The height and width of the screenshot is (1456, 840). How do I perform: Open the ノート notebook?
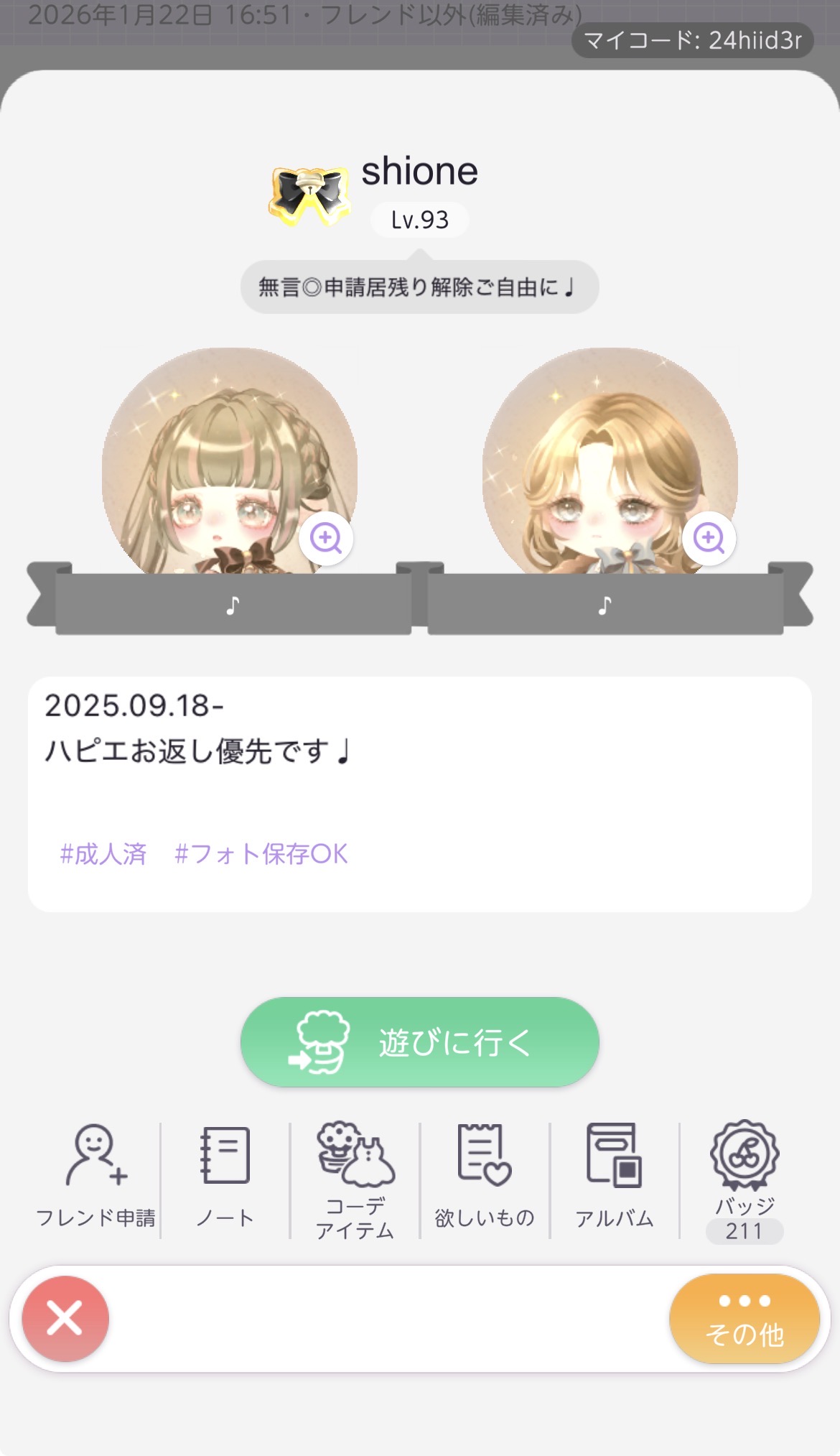point(225,1178)
